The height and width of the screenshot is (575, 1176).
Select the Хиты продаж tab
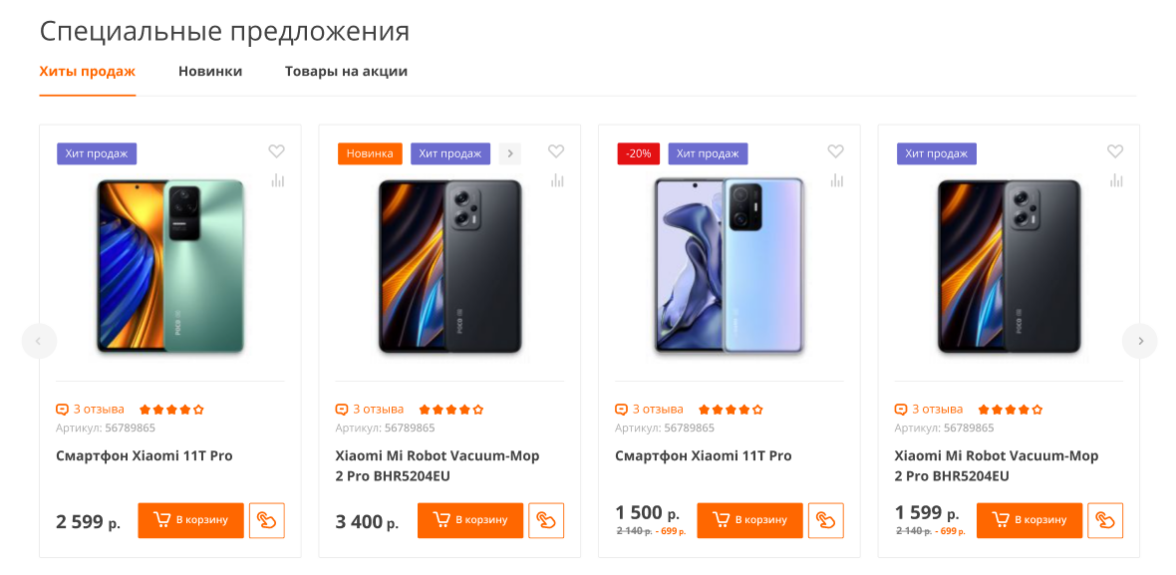87,72
